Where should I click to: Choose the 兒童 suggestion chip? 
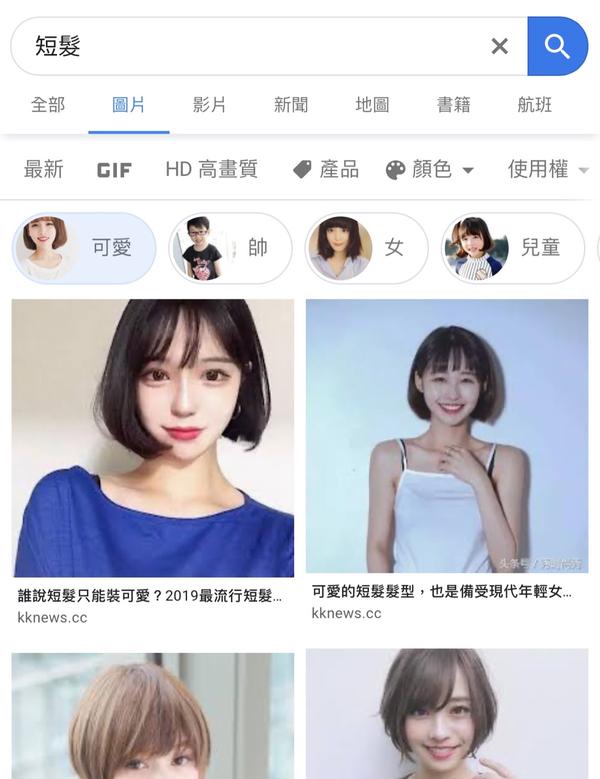(513, 248)
